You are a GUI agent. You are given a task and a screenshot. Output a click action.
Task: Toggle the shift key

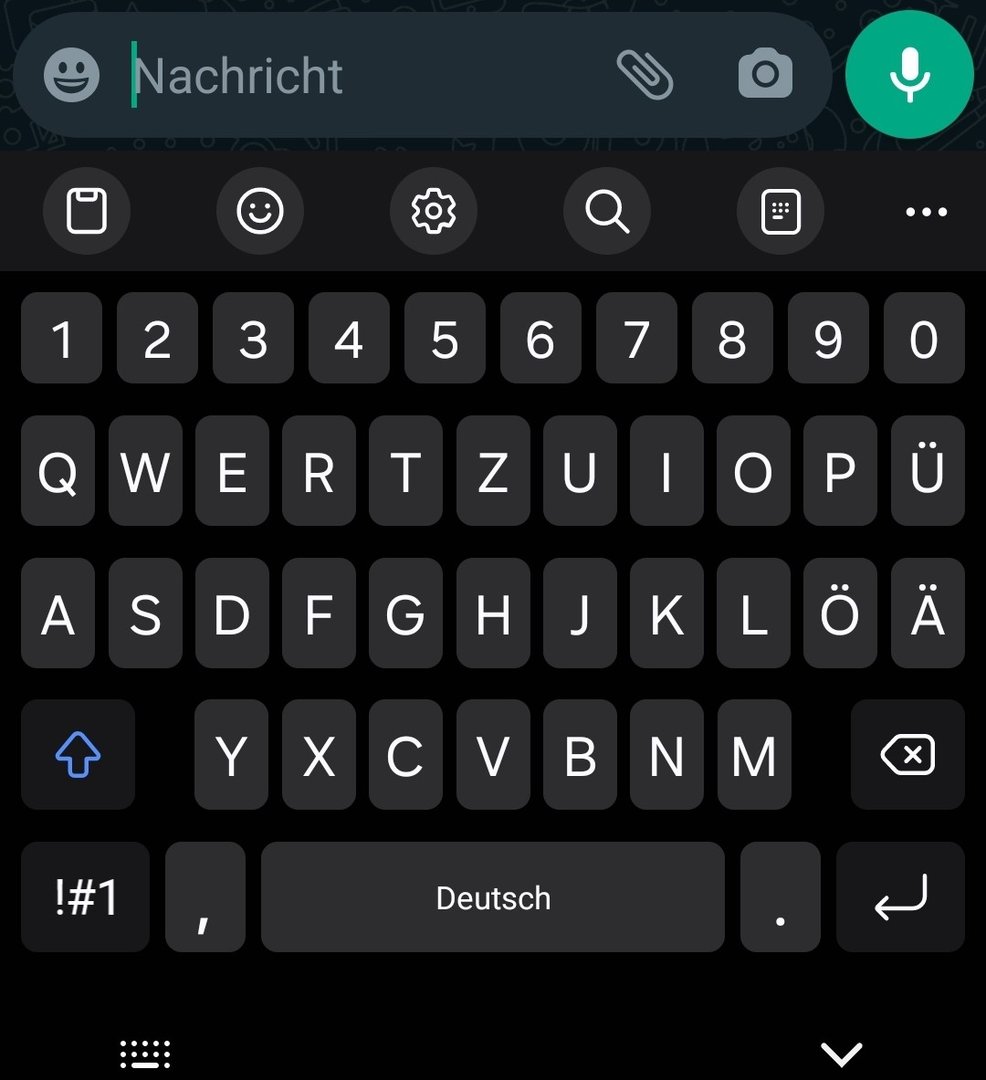click(78, 755)
